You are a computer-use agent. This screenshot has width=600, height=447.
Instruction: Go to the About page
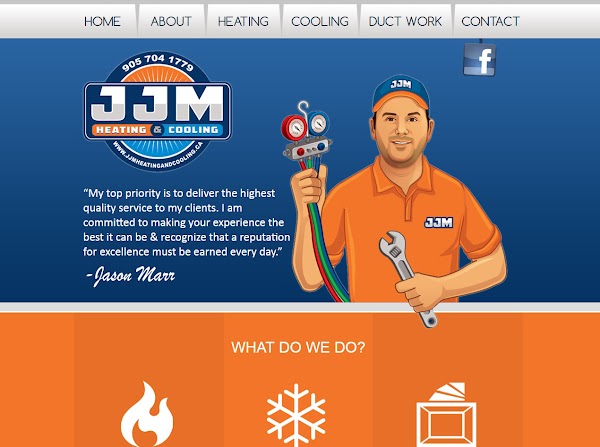coord(171,21)
